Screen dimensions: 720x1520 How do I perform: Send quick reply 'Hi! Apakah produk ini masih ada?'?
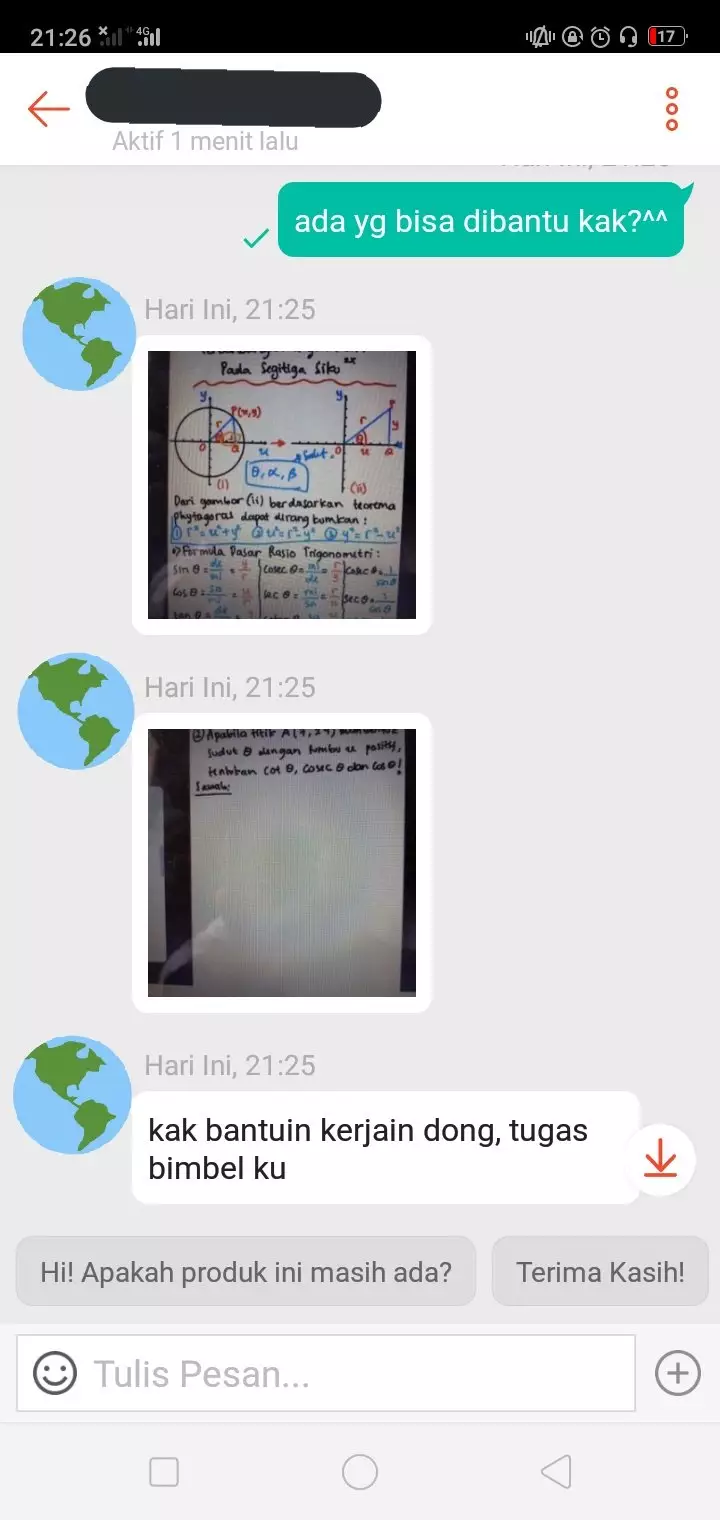coord(246,1272)
